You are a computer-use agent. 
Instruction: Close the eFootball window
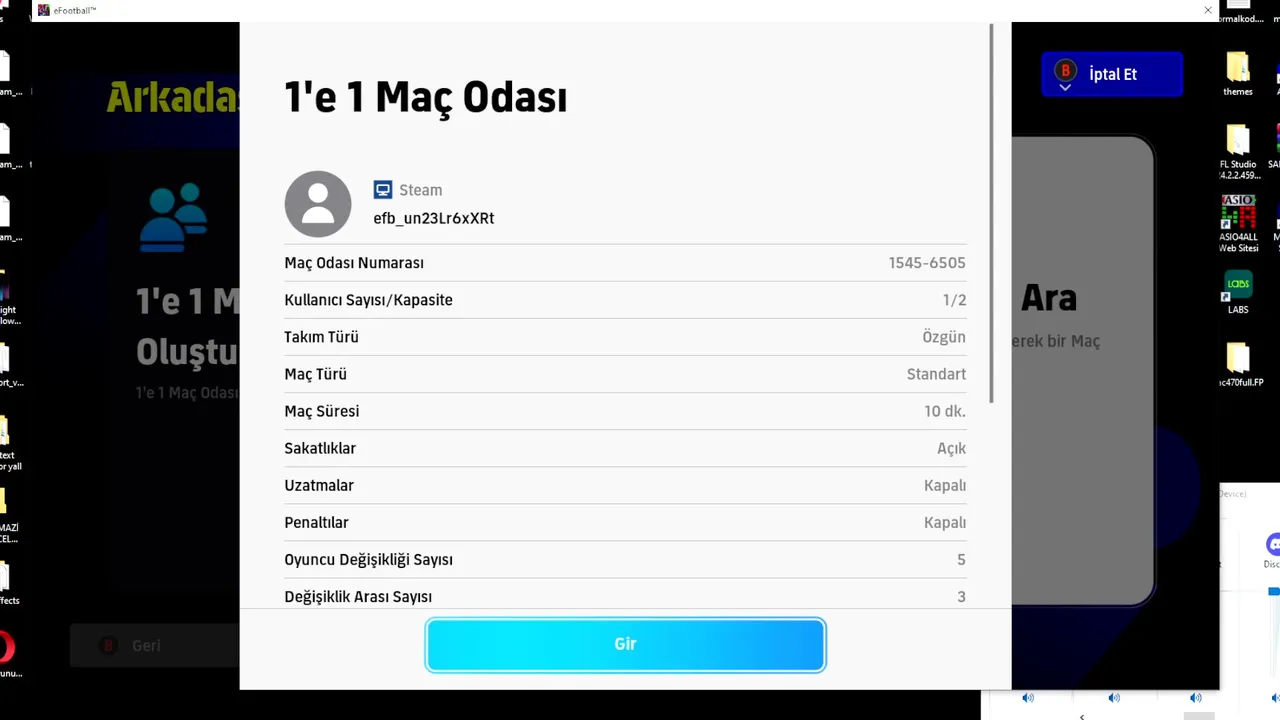[x=1208, y=10]
